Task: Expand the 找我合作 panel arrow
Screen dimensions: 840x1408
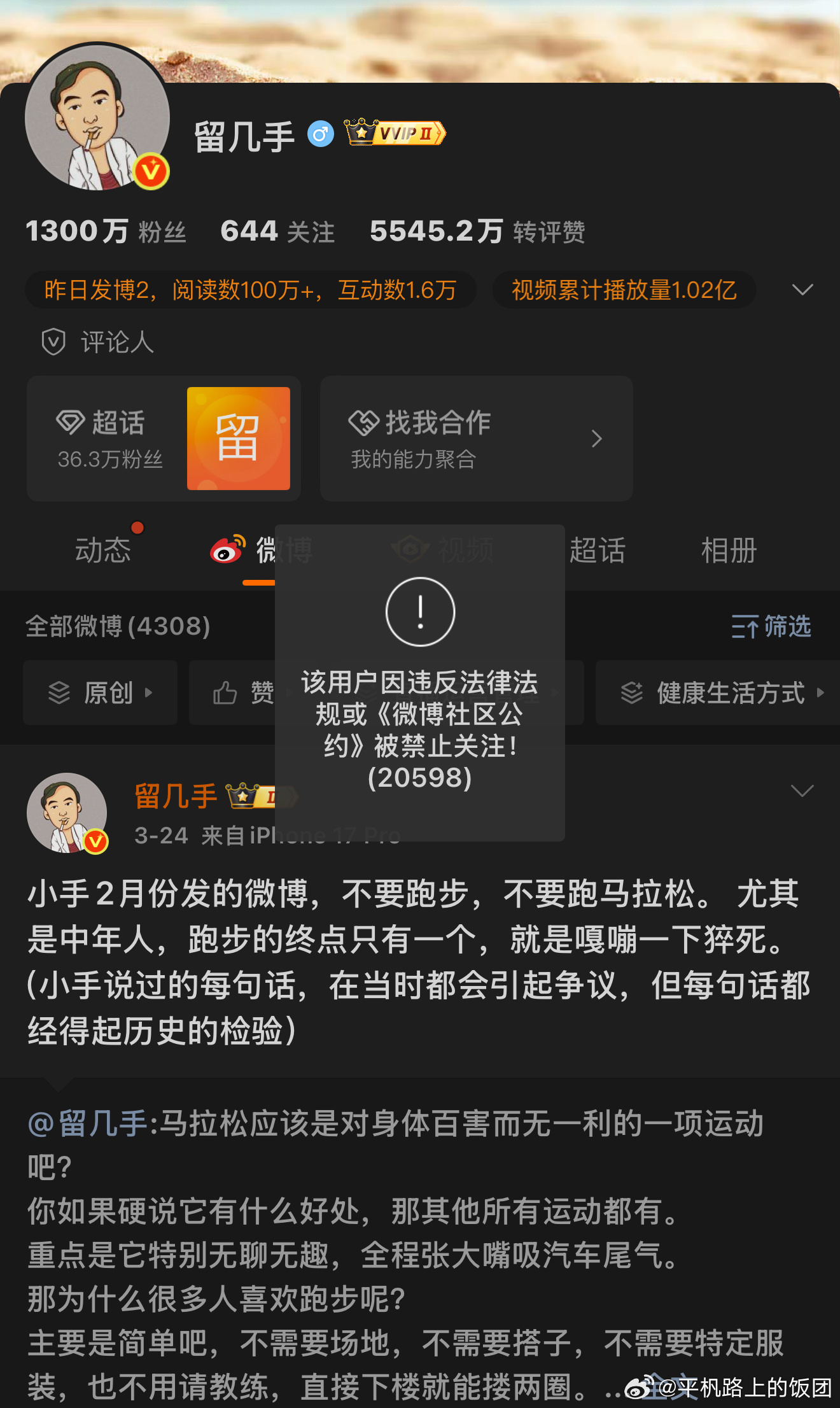Action: click(x=596, y=438)
